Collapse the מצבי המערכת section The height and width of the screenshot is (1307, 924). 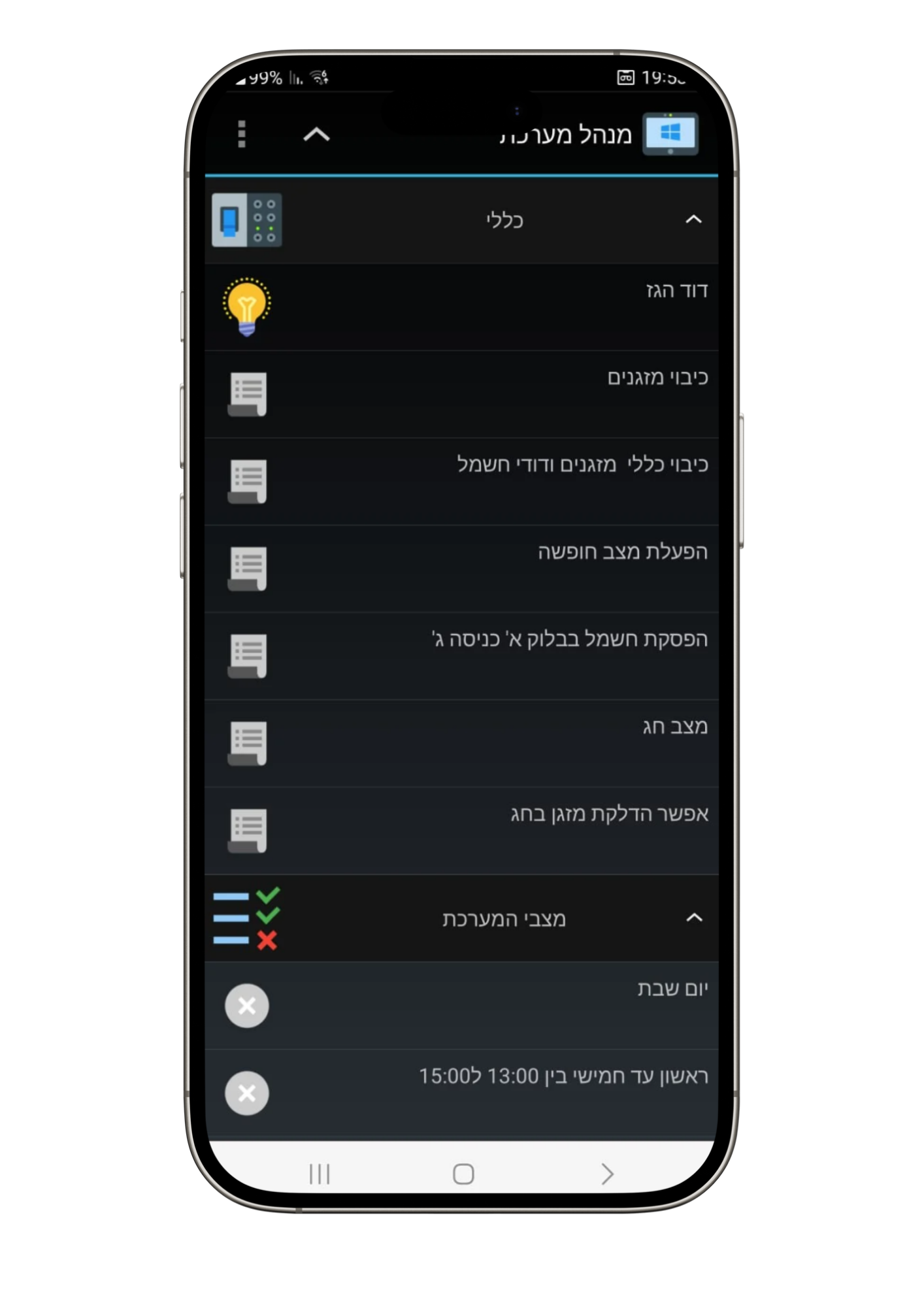pos(694,918)
